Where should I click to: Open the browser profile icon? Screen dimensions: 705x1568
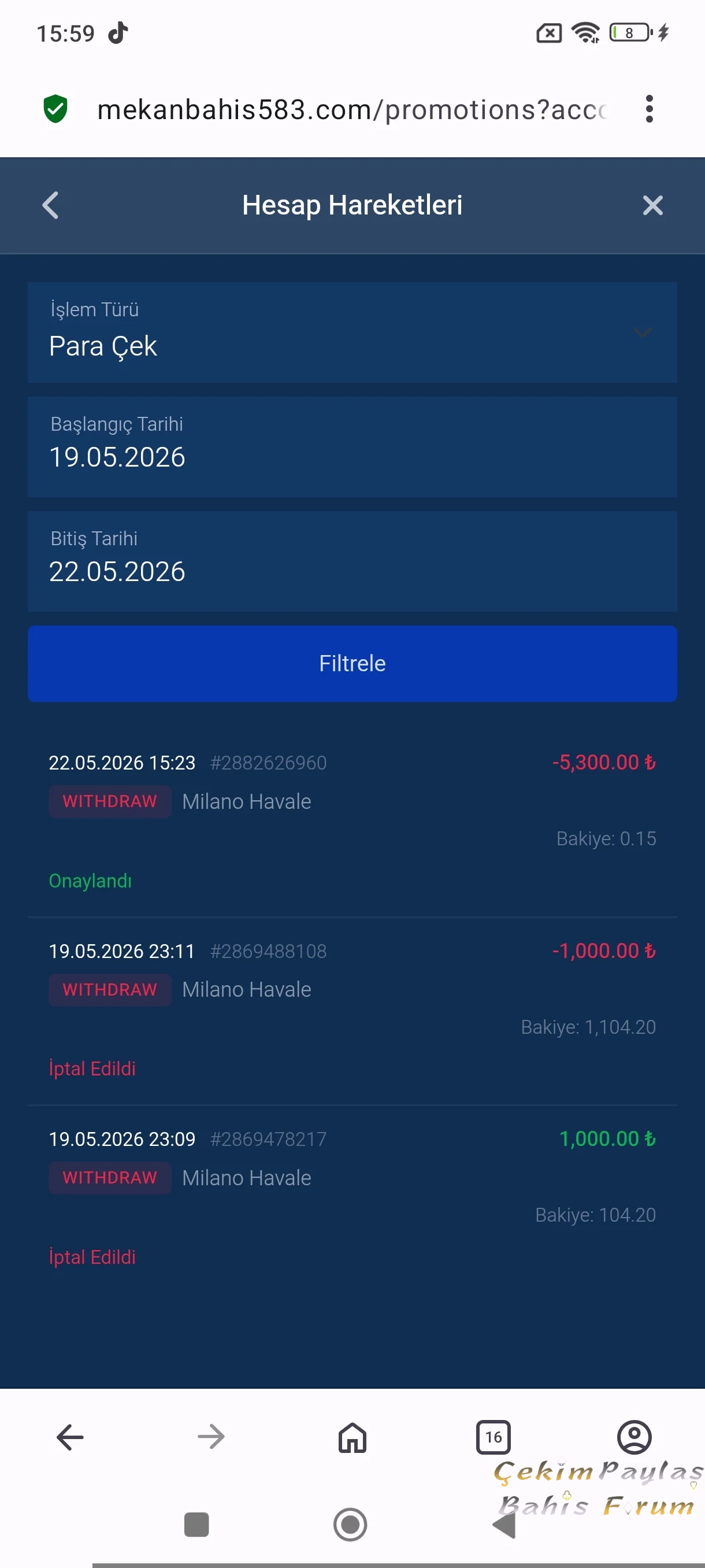coord(634,1437)
